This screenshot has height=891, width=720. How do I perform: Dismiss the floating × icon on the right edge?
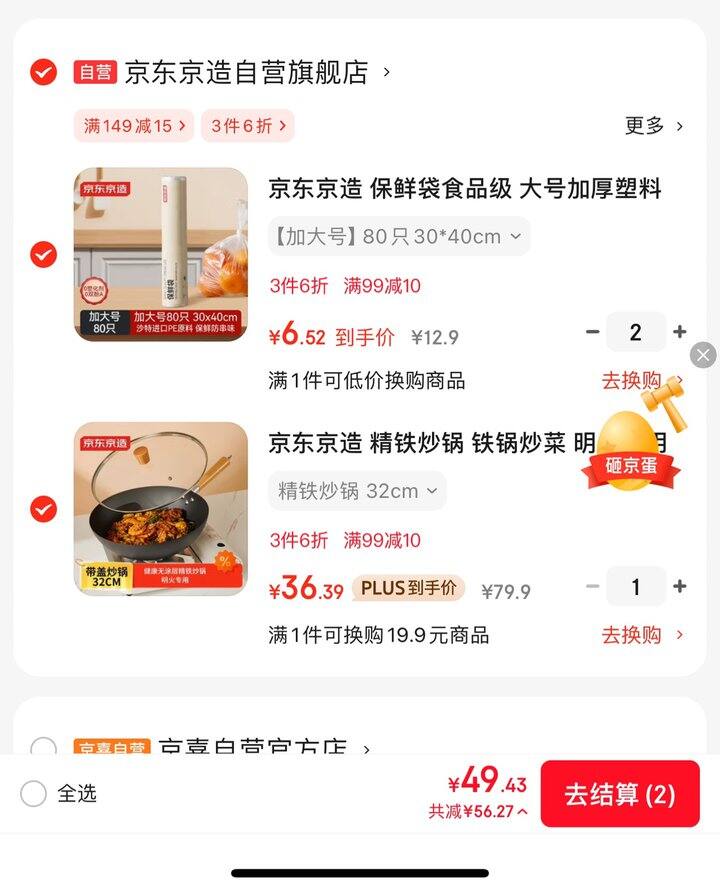click(x=703, y=355)
